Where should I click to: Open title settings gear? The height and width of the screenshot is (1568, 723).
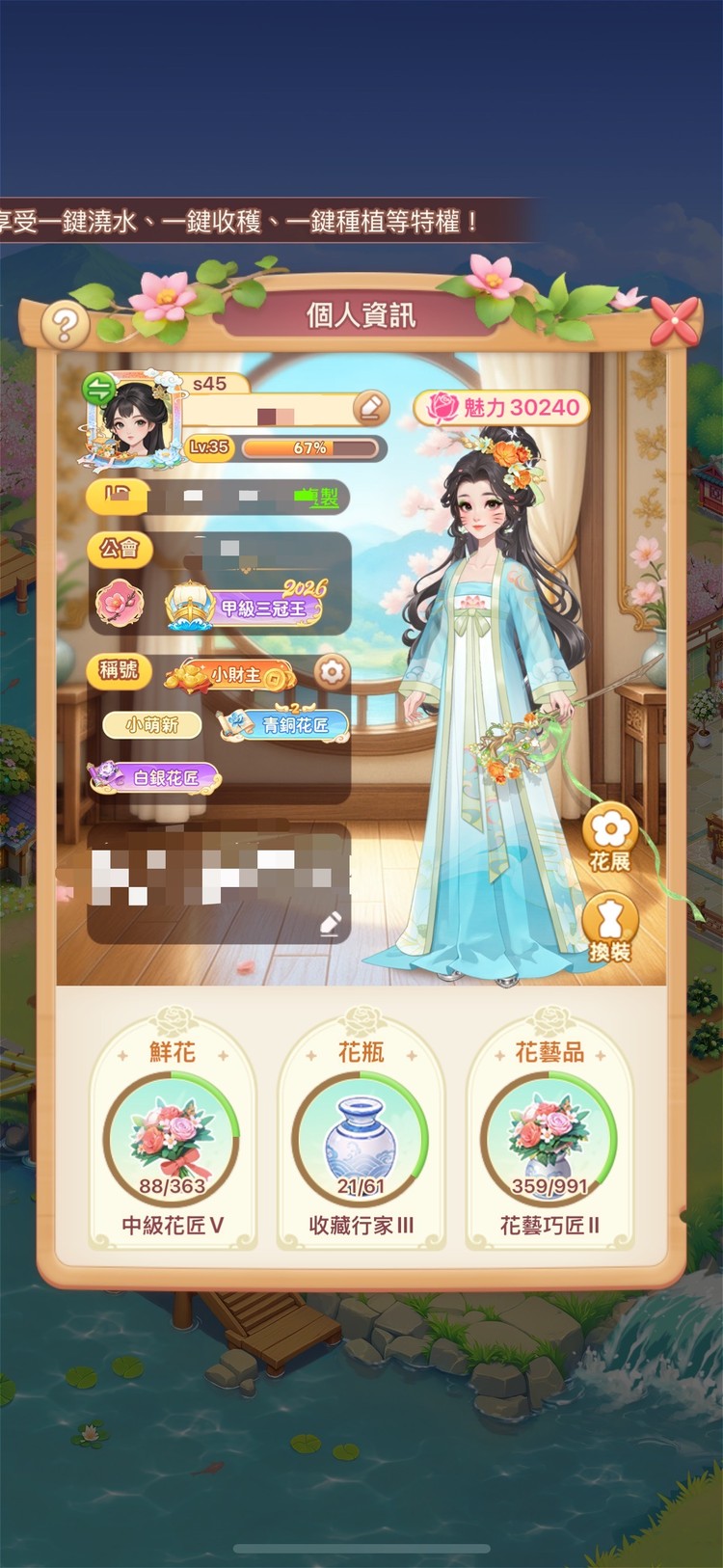tap(333, 670)
